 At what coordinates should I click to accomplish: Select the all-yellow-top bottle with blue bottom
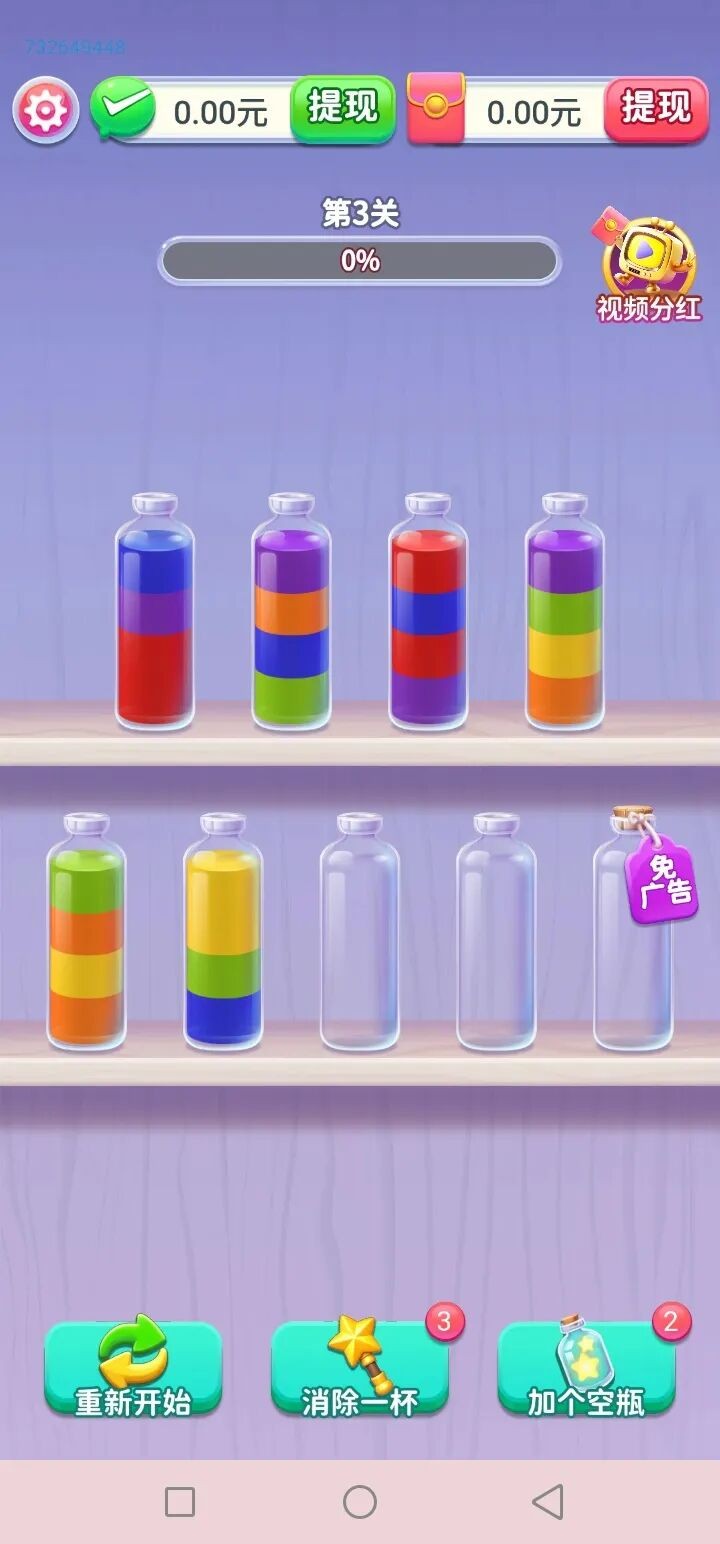coord(223,933)
